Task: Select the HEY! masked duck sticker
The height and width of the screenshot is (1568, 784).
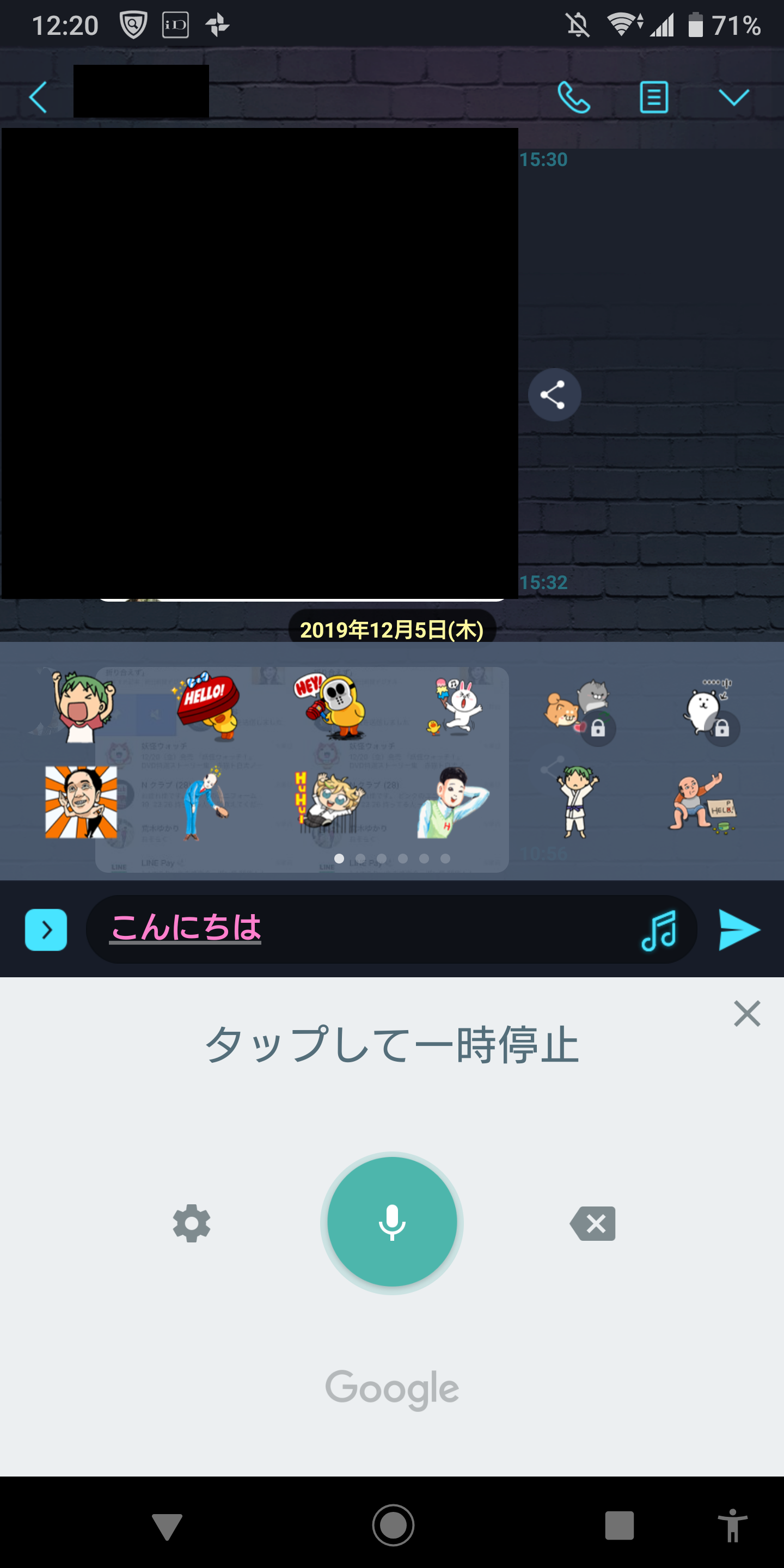Action: (x=332, y=706)
